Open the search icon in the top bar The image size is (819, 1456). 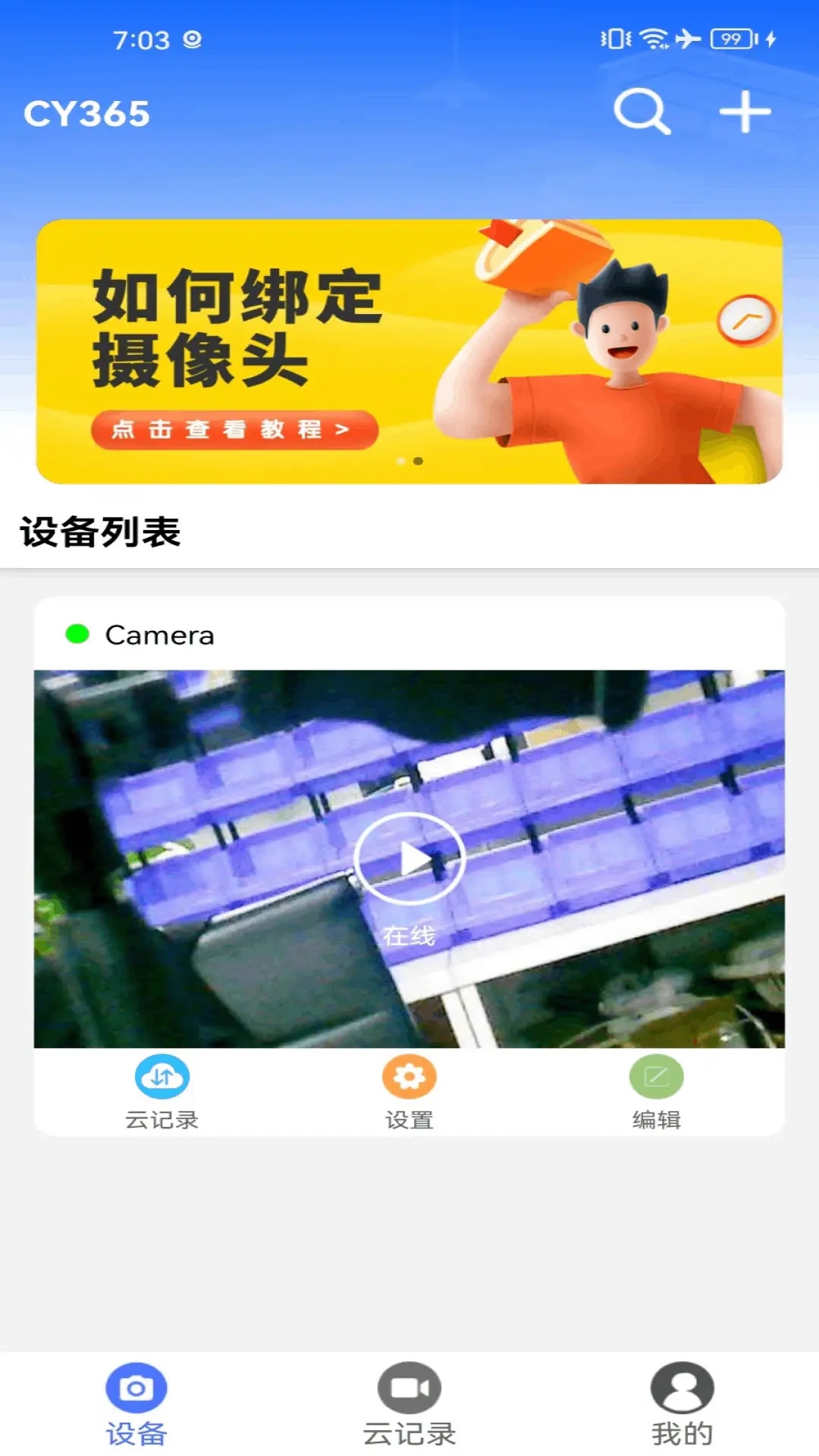coord(641,112)
